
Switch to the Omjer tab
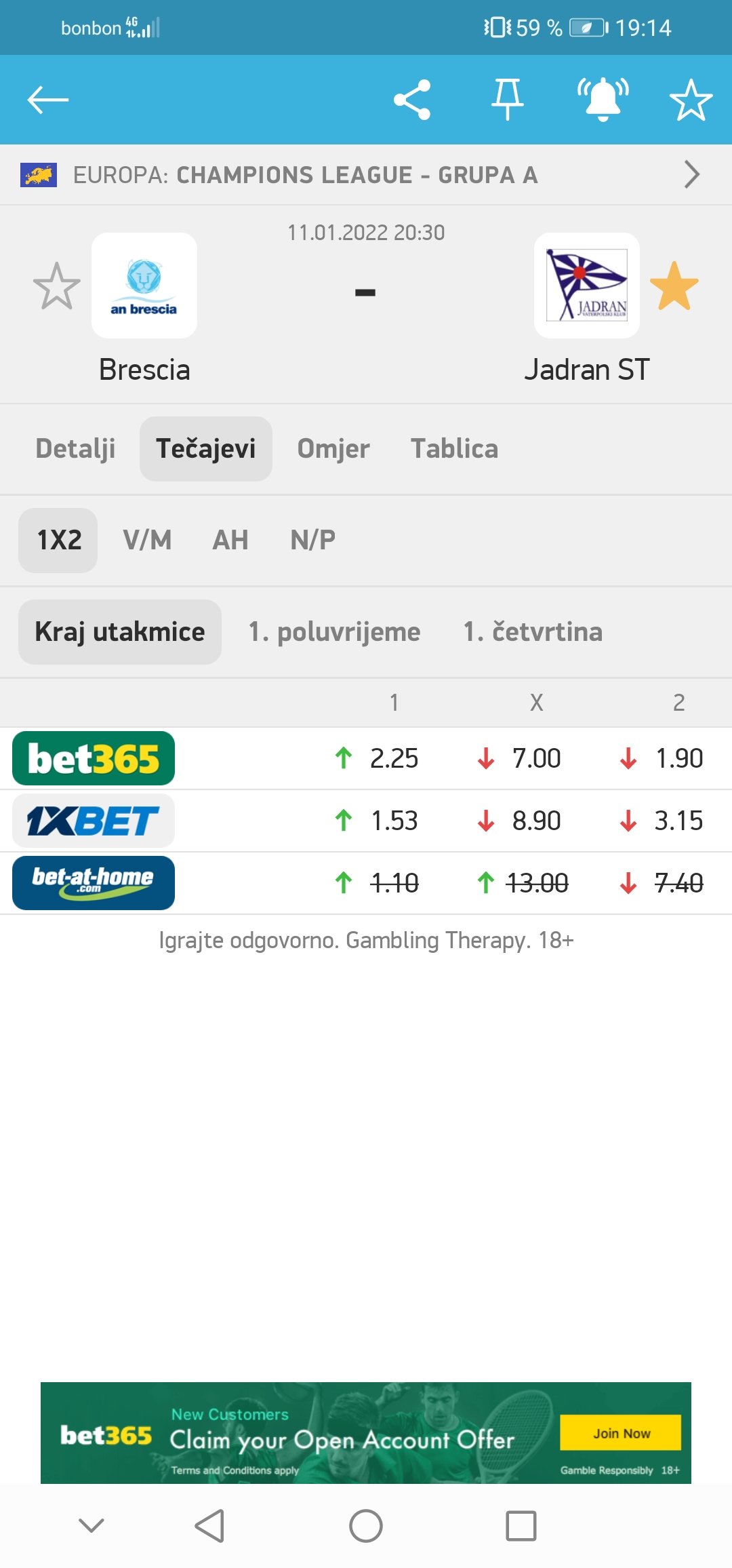pos(333,449)
